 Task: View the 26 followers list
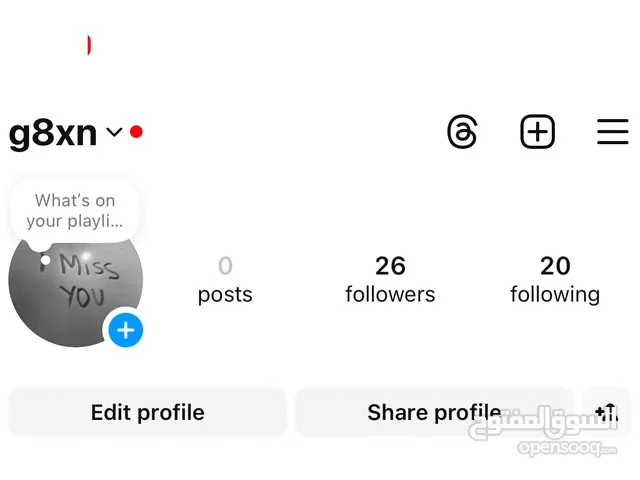click(390, 279)
